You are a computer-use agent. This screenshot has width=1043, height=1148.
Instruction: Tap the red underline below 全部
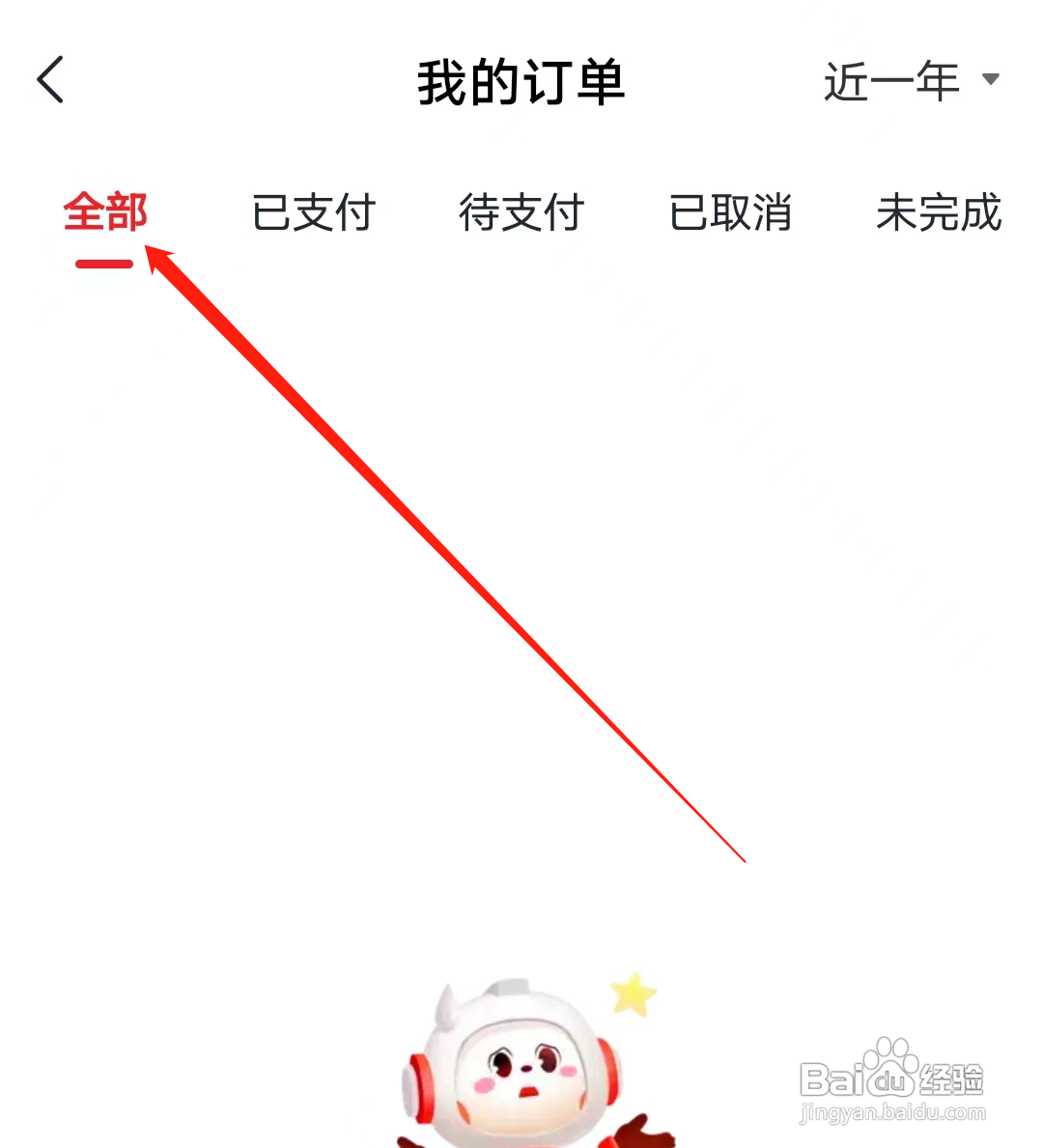103,263
